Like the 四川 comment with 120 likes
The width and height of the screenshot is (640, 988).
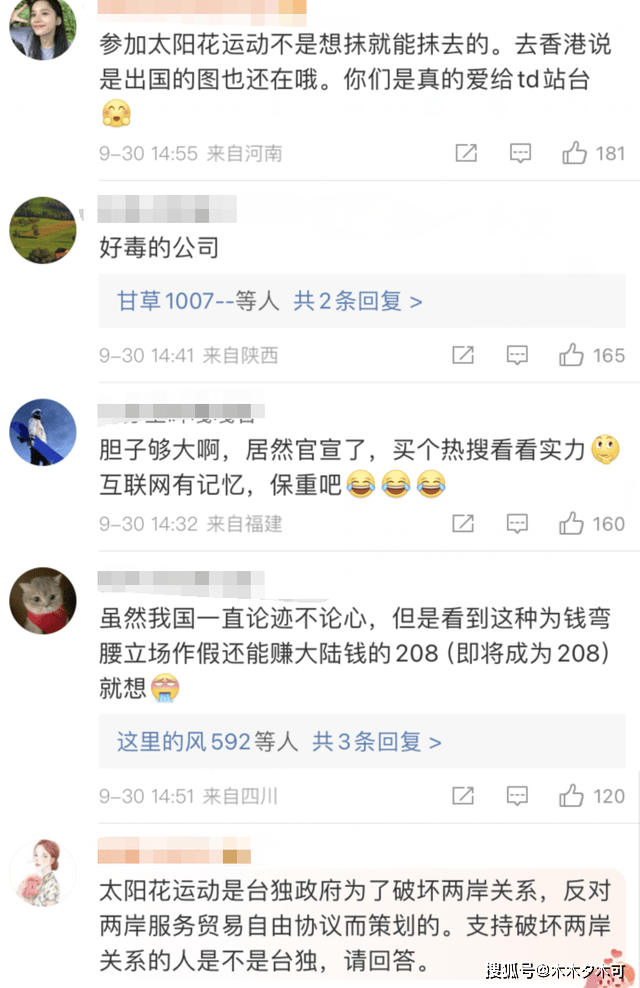571,796
